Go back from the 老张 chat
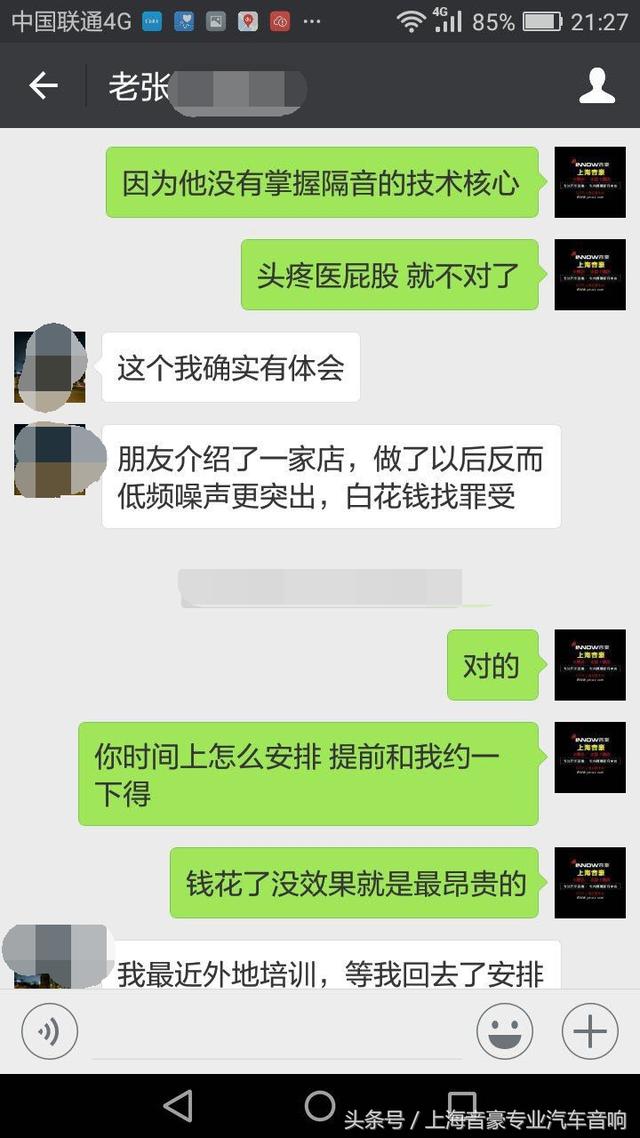640x1138 pixels. pyautogui.click(x=43, y=86)
